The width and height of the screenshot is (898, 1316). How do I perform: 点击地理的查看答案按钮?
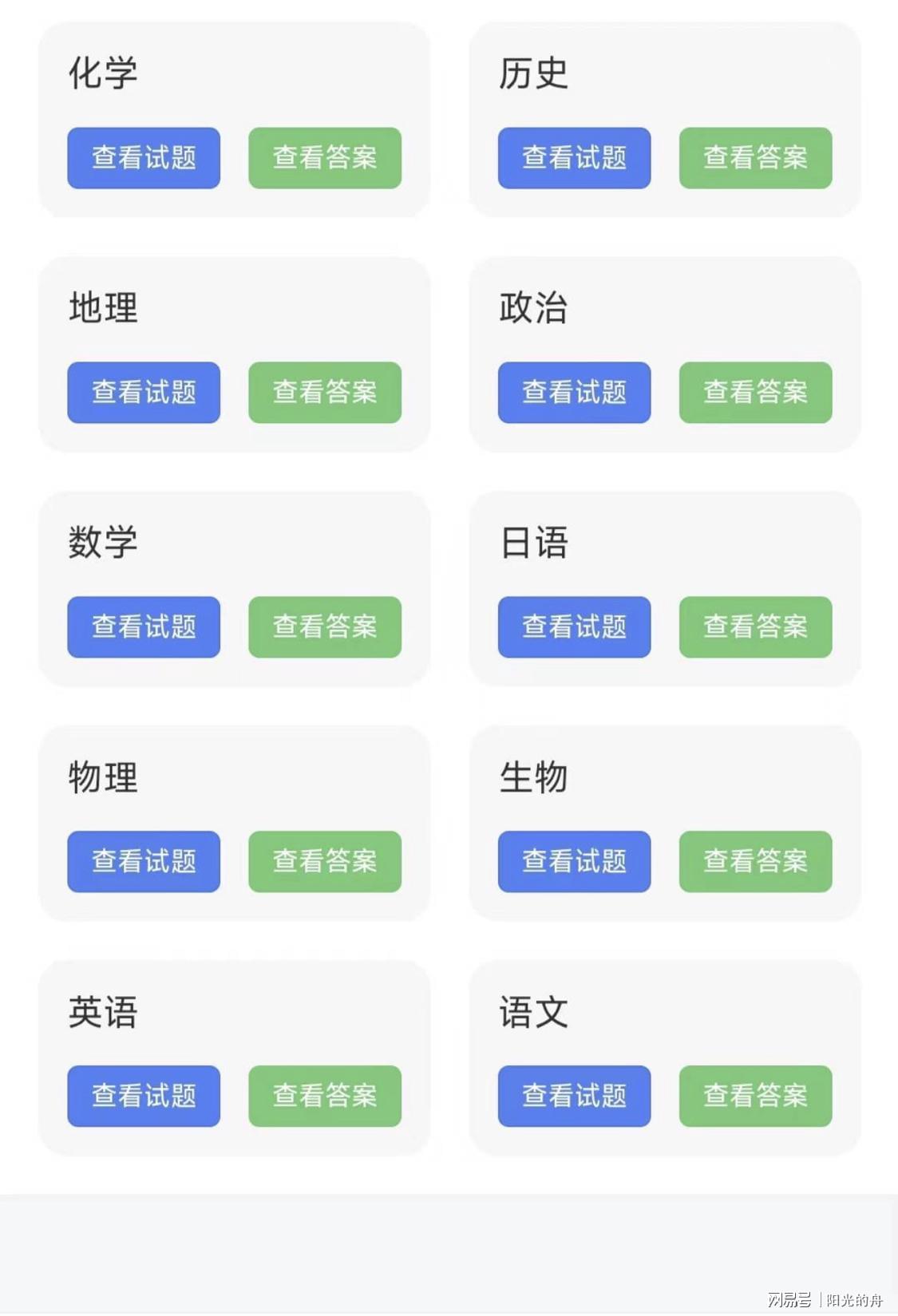pos(324,392)
